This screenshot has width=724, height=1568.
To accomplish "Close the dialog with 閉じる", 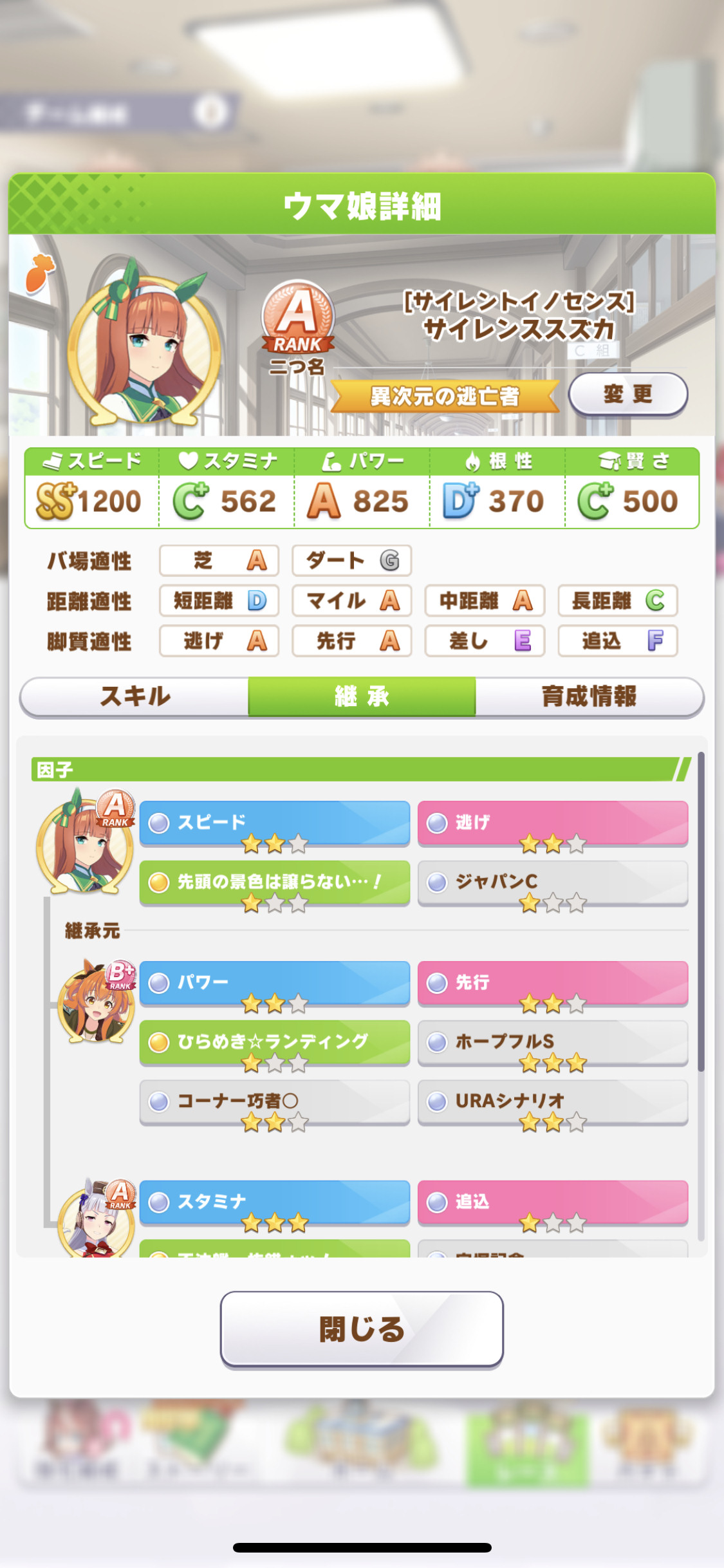I will tap(362, 1328).
